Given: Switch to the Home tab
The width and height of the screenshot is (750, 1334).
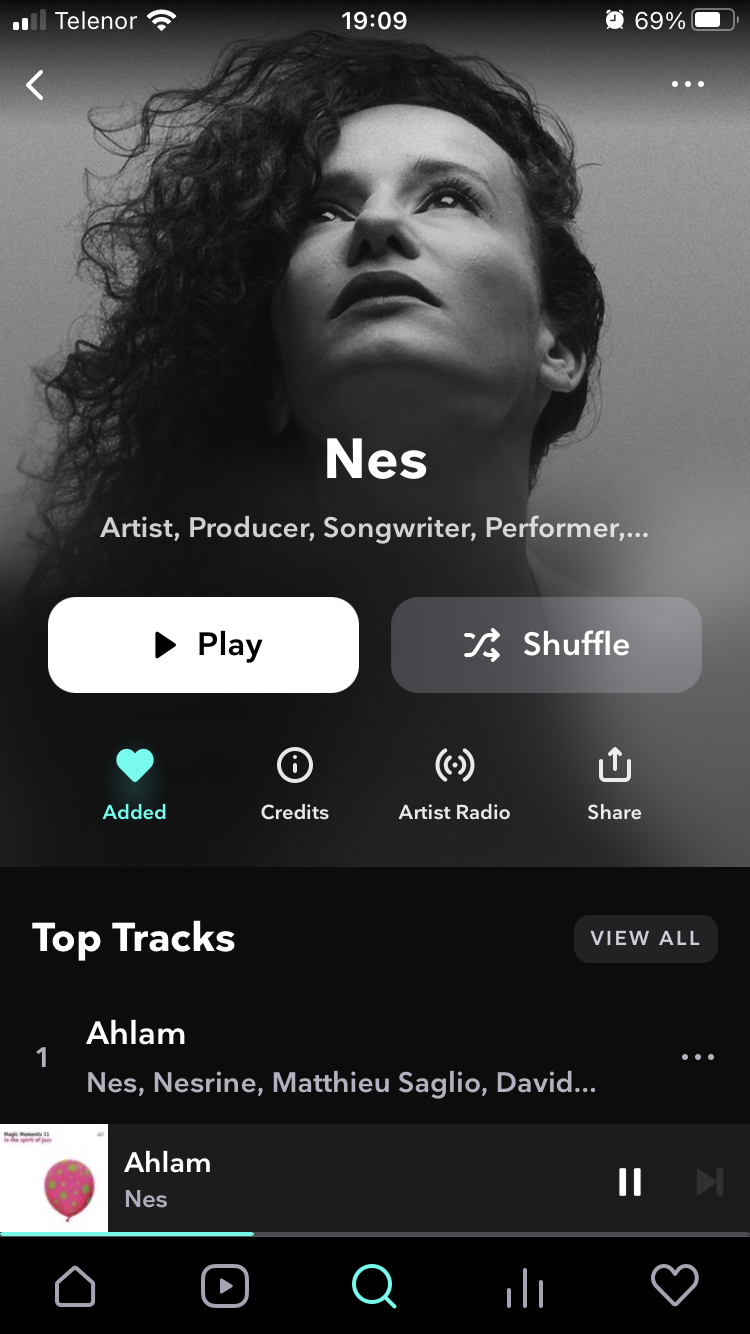Looking at the screenshot, I should coord(75,1286).
